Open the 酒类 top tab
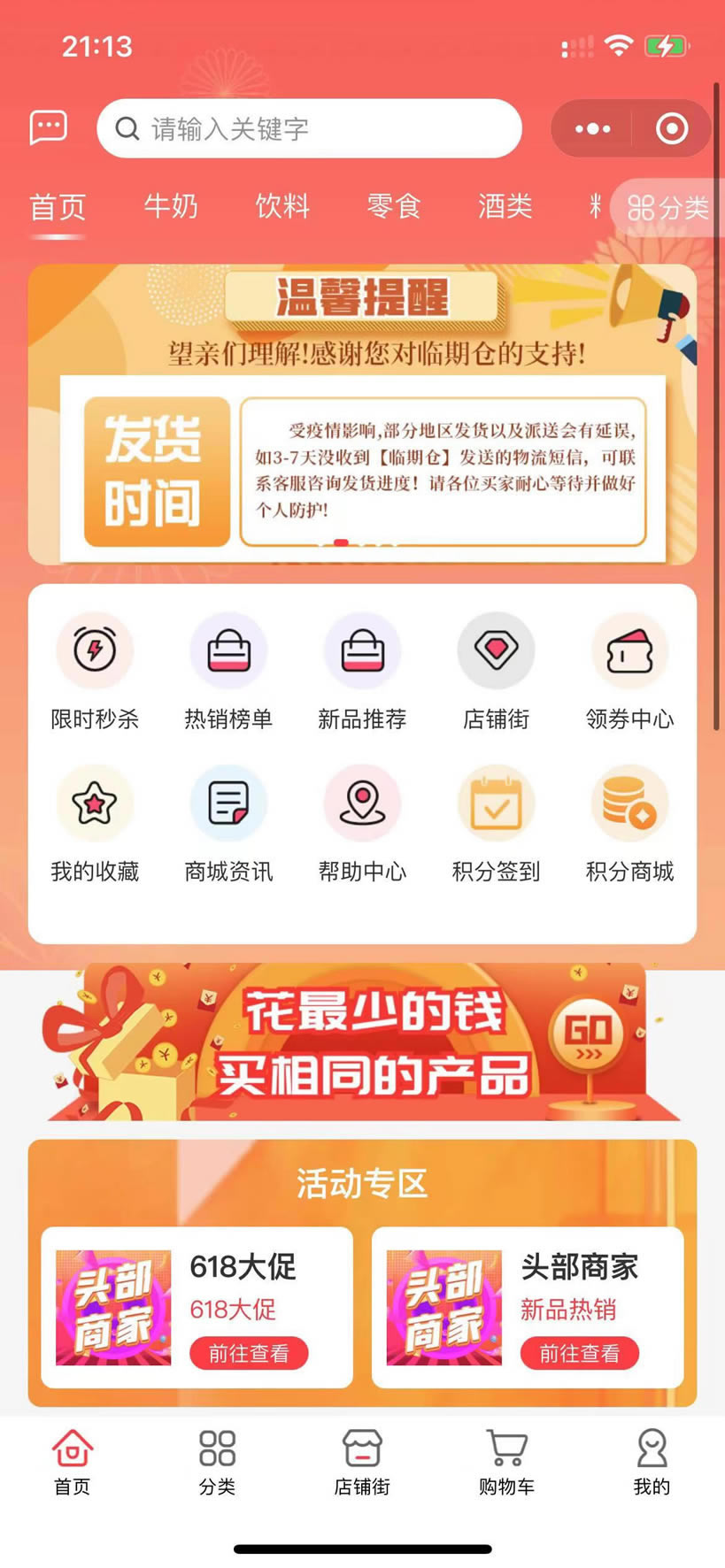Screen dimensions: 725x1568 (505, 207)
